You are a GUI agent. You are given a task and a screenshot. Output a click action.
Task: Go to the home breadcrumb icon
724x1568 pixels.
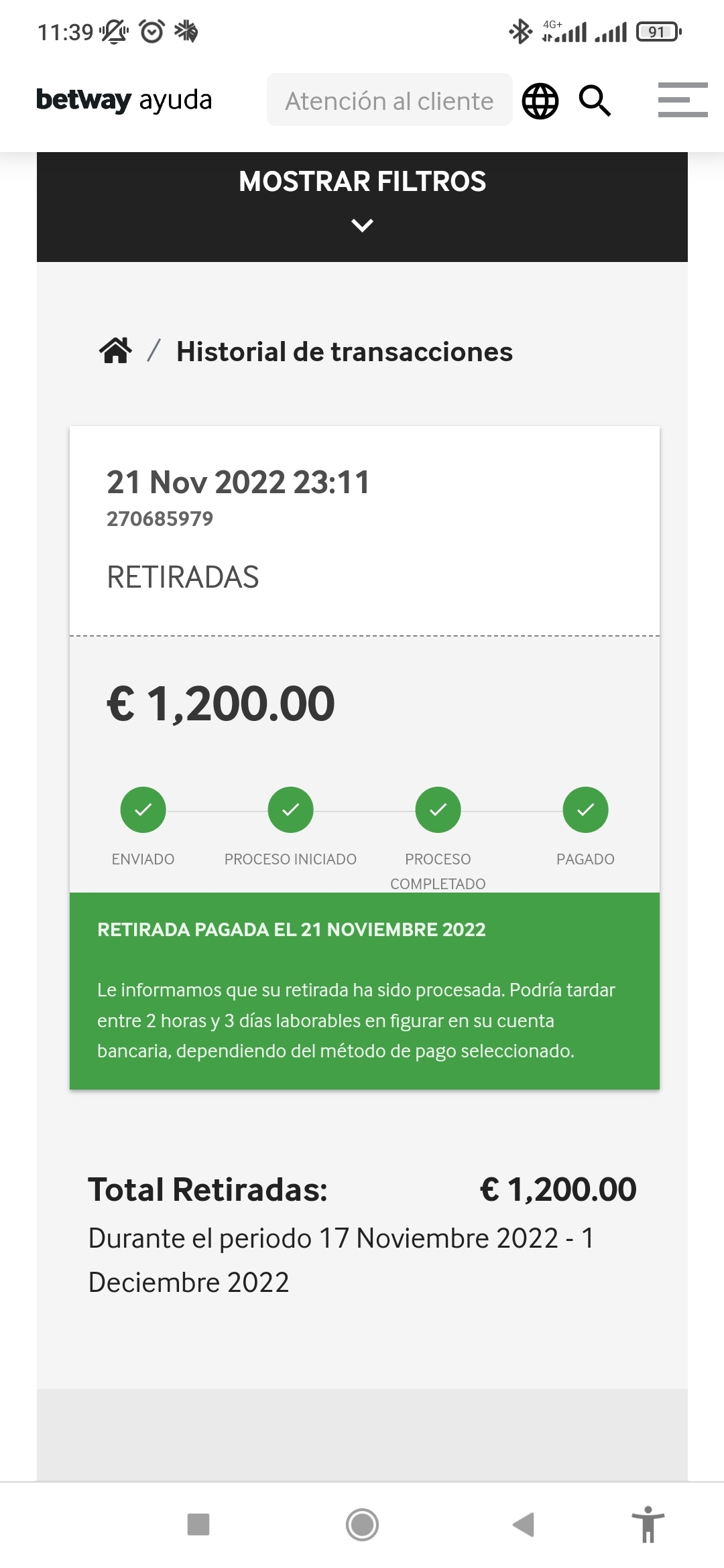115,350
